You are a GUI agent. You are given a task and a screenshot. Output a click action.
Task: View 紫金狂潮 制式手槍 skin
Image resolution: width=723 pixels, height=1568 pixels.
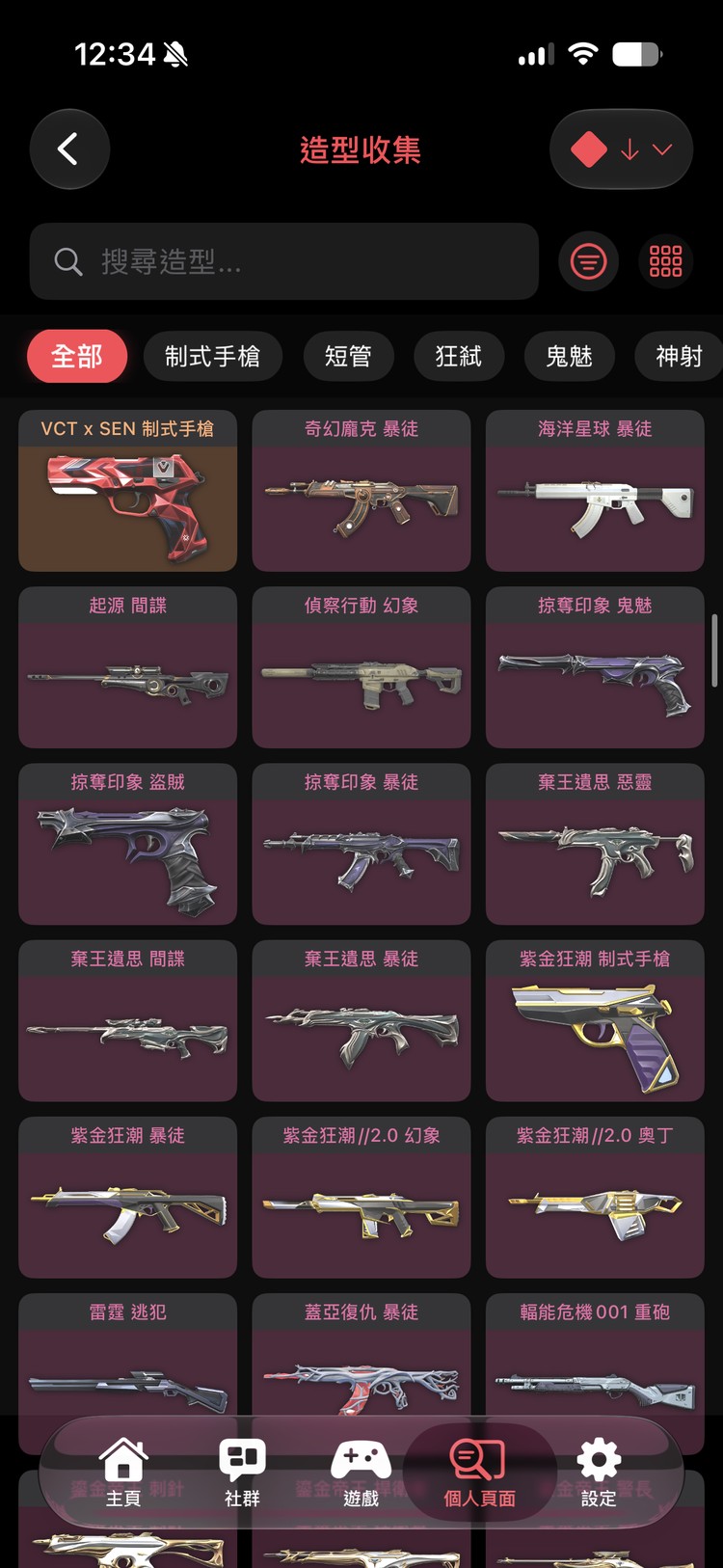coord(595,1020)
